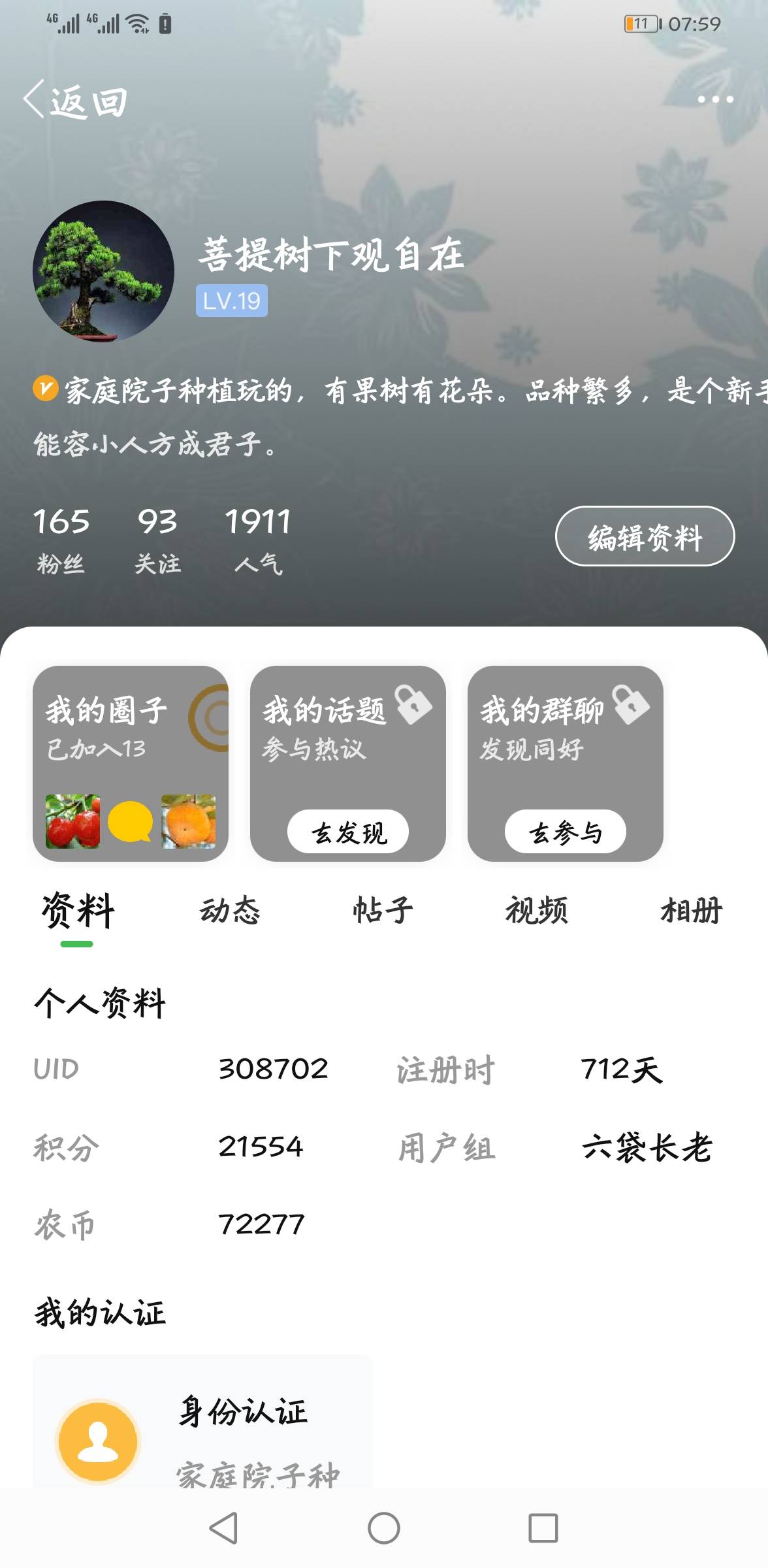
Task: Switch to the 动态 tab
Action: pos(230,910)
